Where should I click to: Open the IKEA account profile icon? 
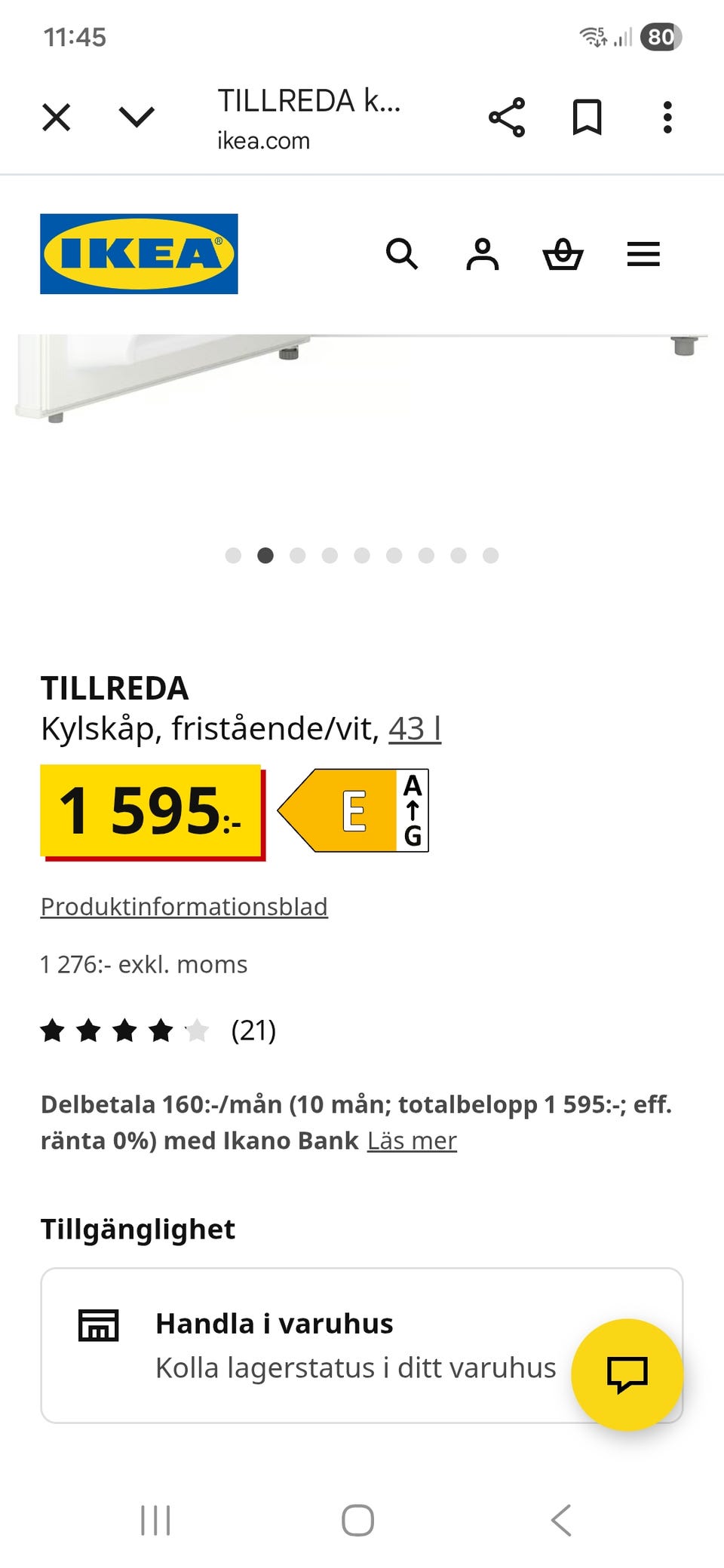coord(483,254)
